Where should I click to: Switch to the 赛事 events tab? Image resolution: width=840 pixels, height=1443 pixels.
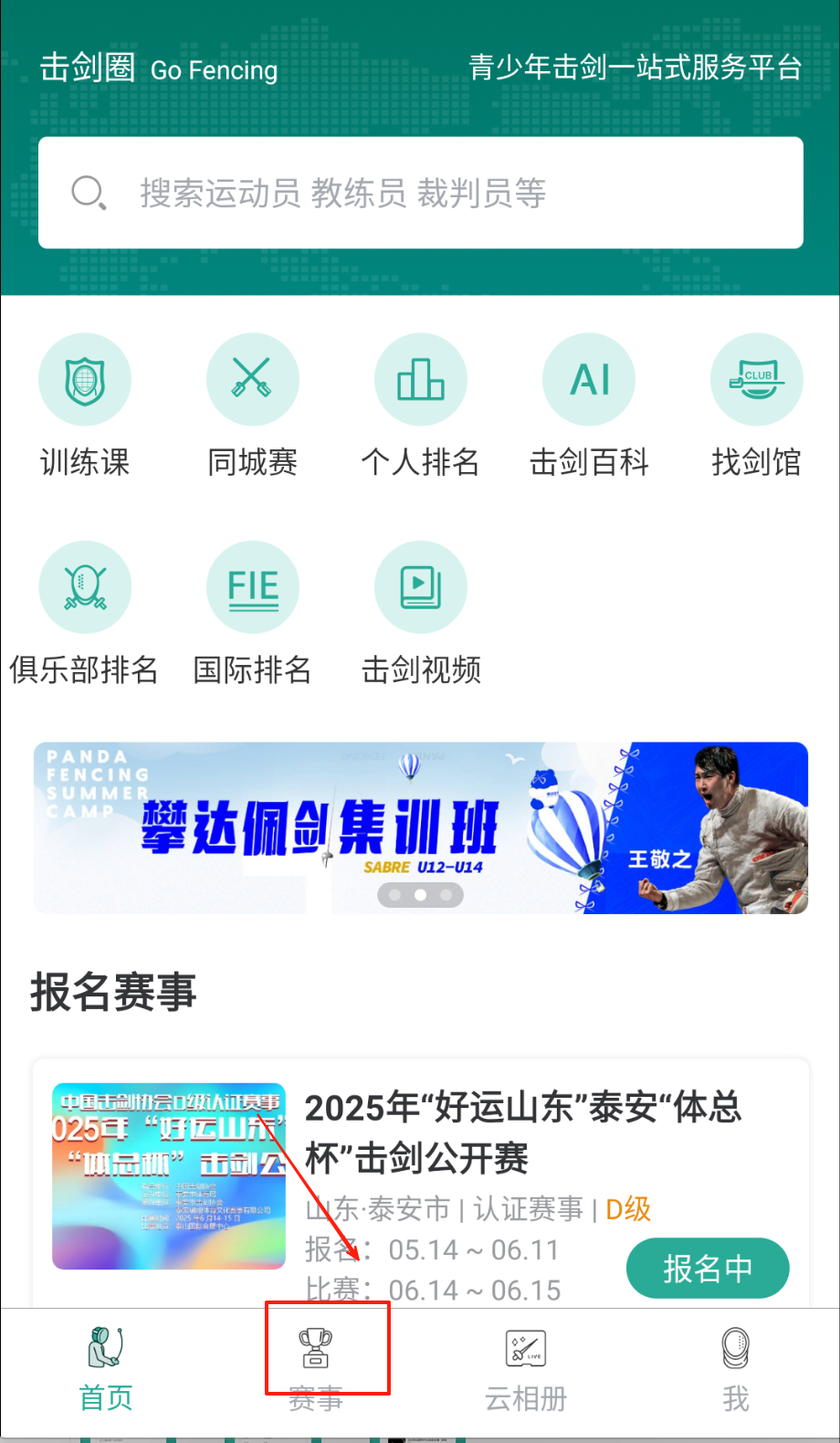click(x=316, y=1369)
